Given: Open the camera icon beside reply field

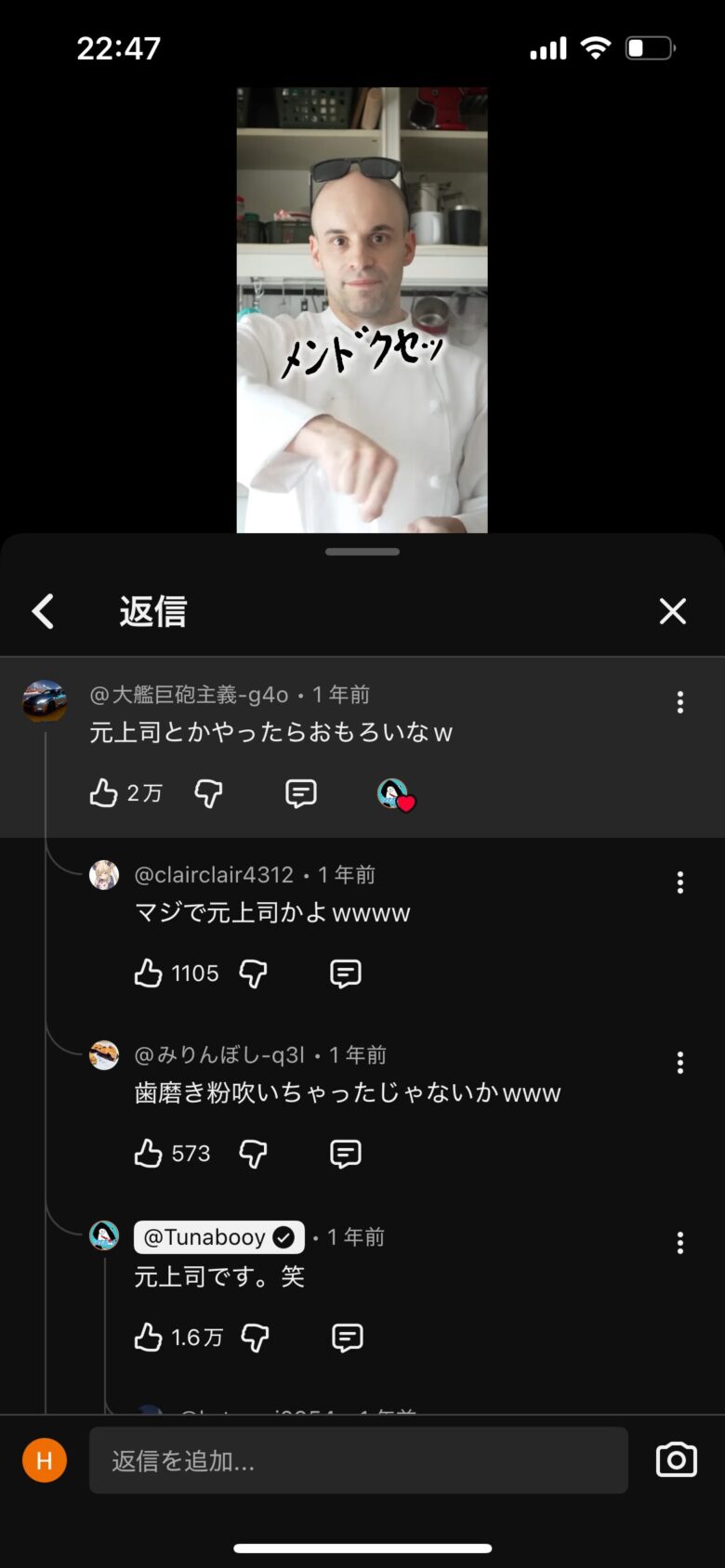Looking at the screenshot, I should (x=676, y=1460).
